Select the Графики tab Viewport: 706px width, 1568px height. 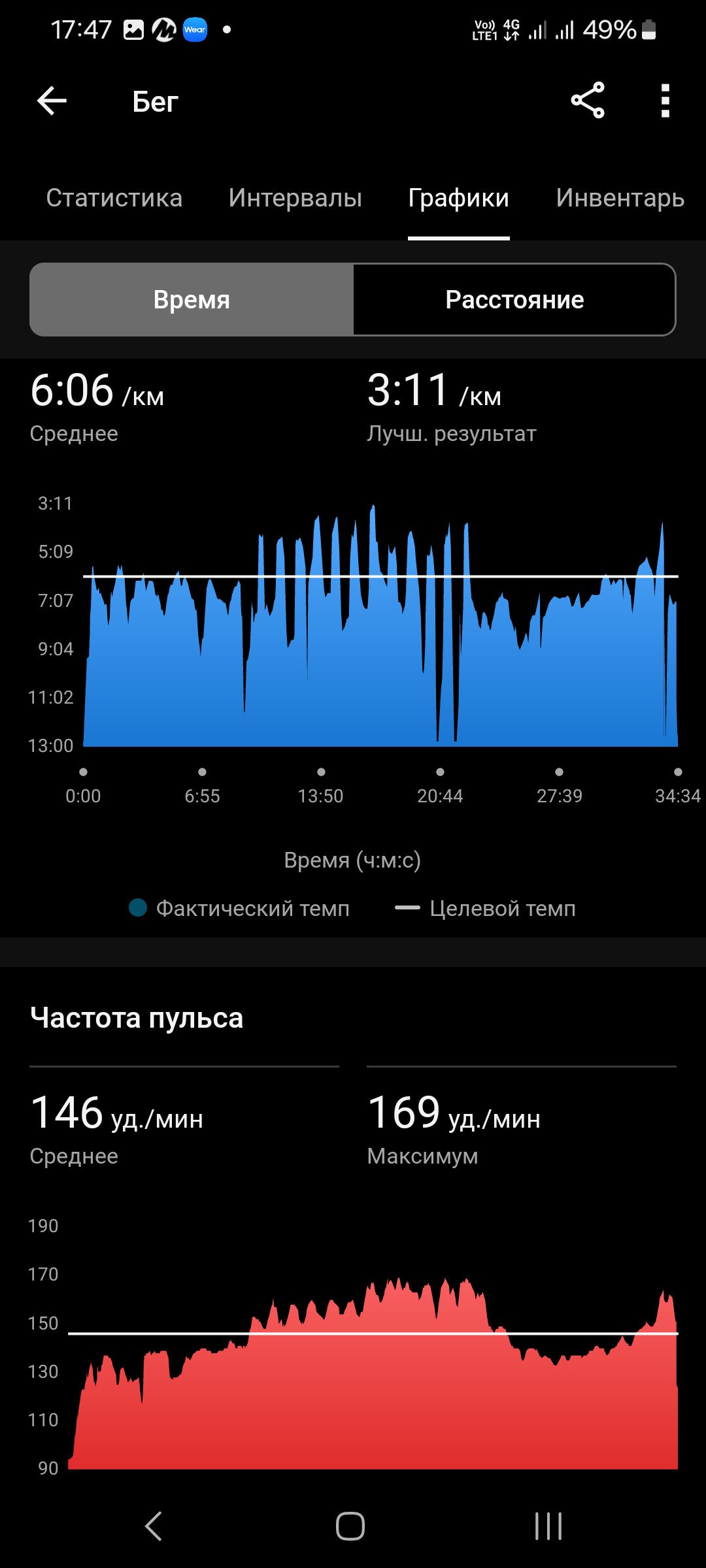click(459, 198)
